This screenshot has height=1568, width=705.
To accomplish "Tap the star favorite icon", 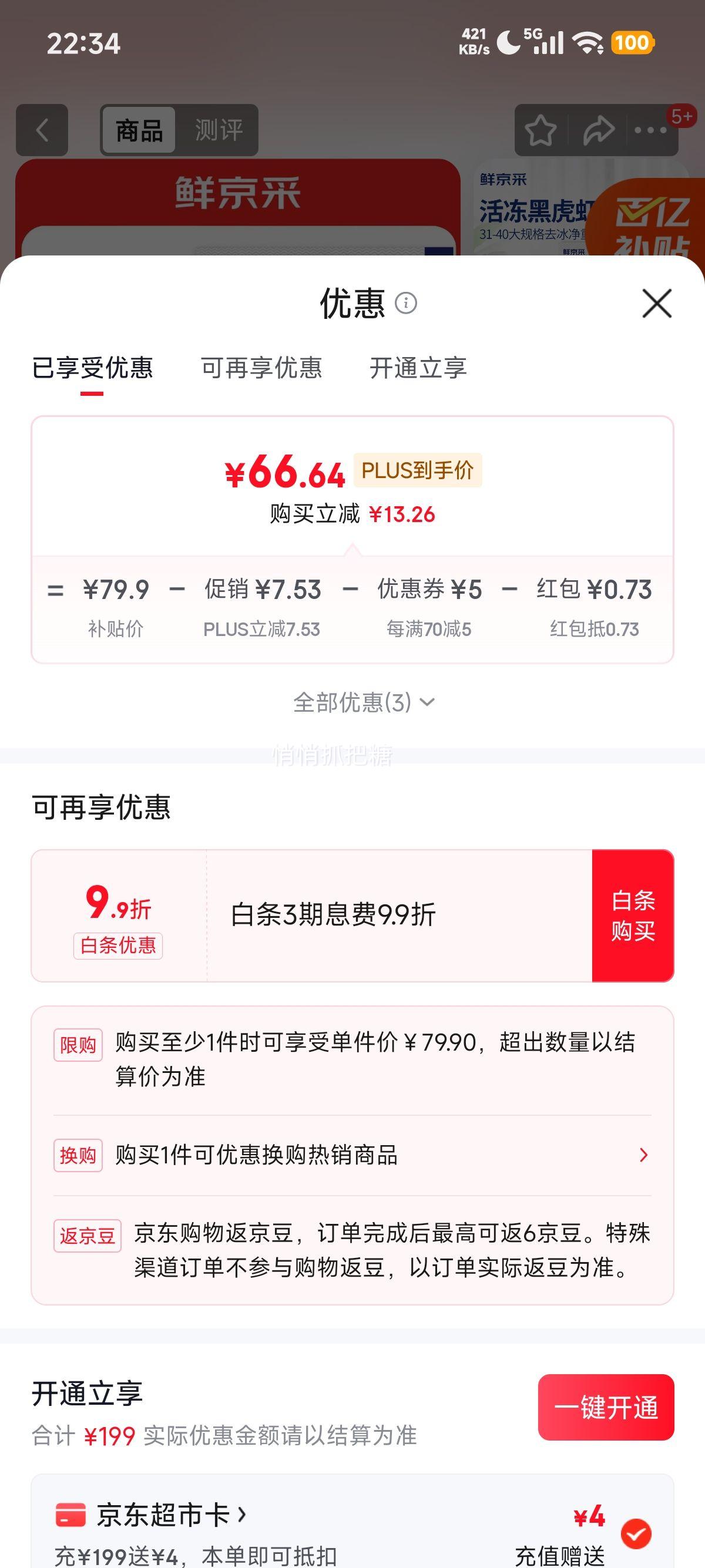I will (542, 130).
